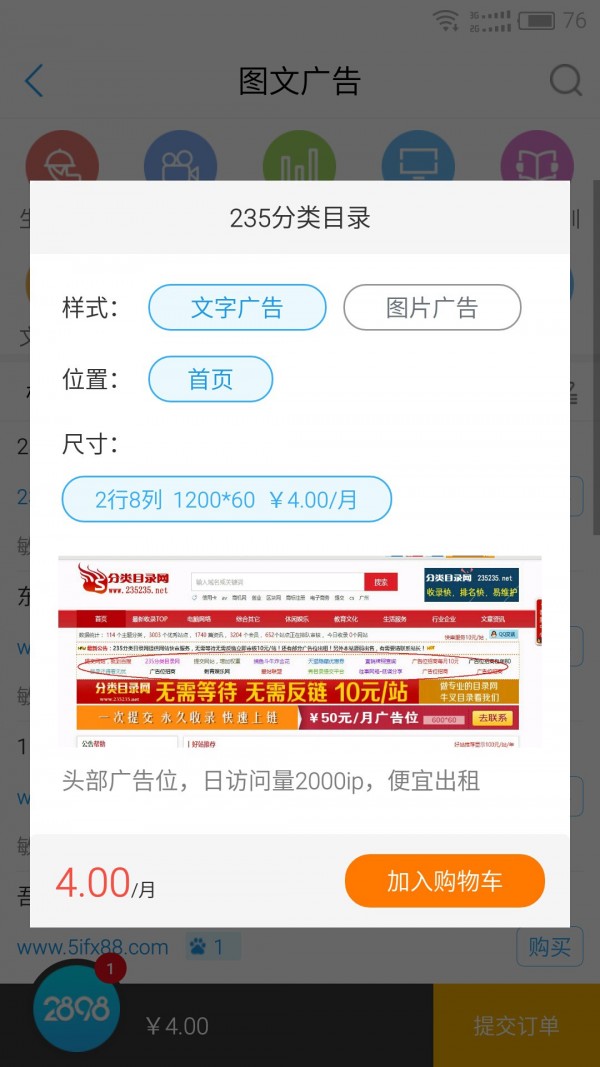Image resolution: width=600 pixels, height=1067 pixels.
Task: Select size 2行8列 1200*60 ￥4.00/月
Action: tap(226, 499)
